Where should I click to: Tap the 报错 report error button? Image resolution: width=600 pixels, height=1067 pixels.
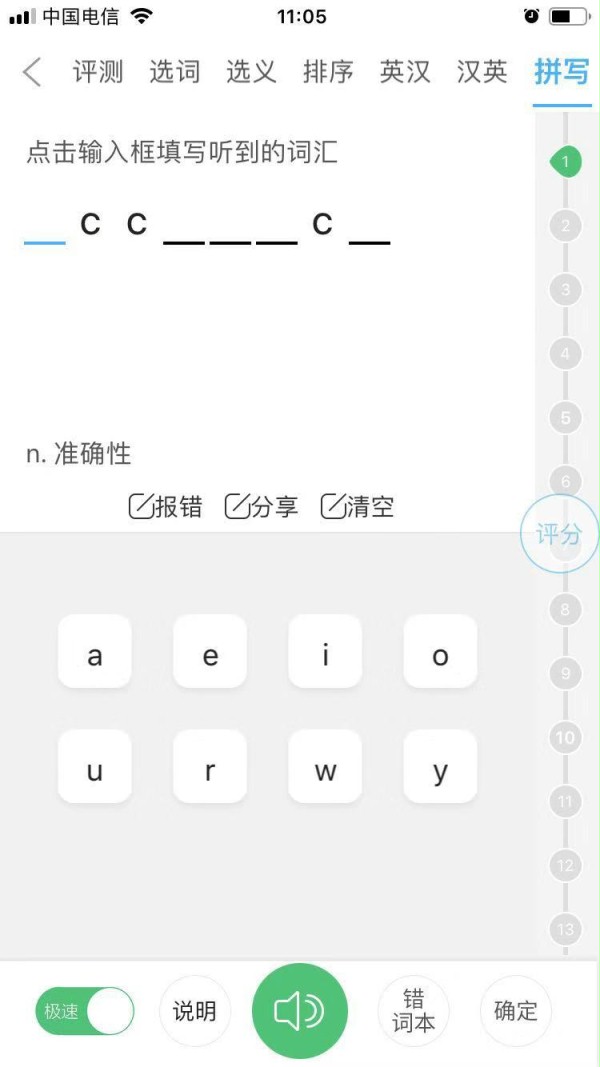(166, 507)
